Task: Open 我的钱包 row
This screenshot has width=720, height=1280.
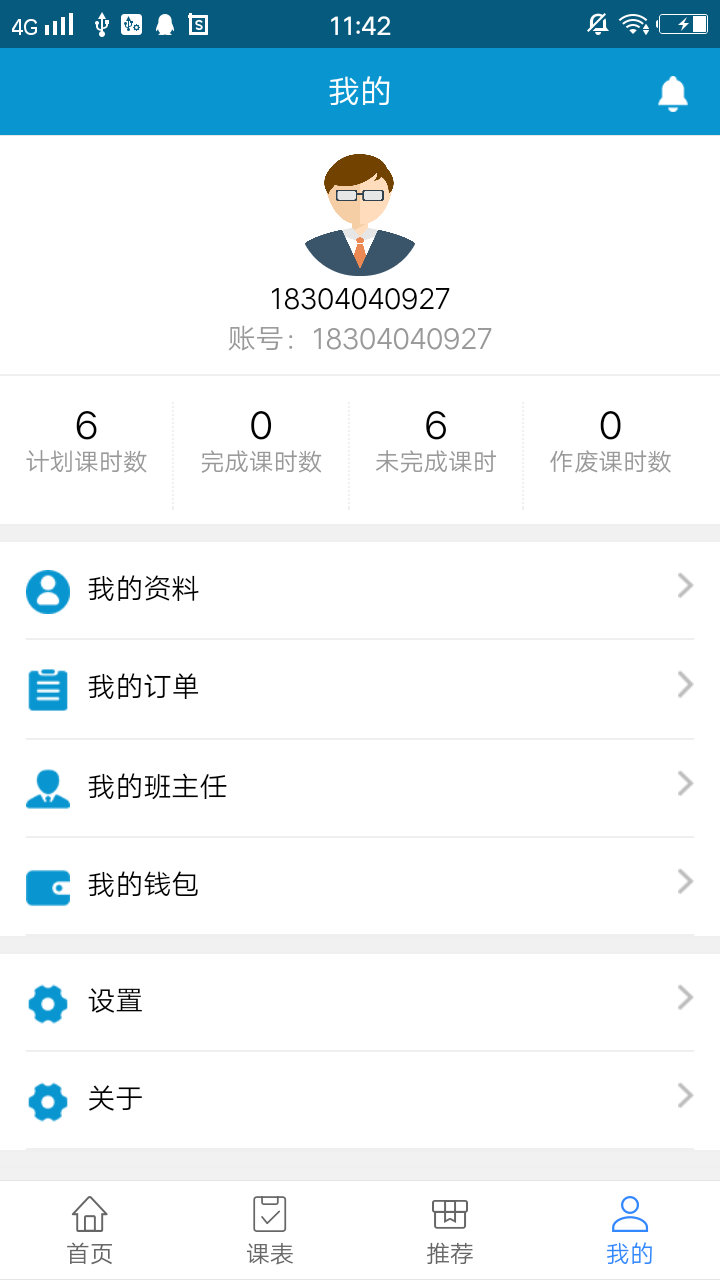Action: click(360, 885)
